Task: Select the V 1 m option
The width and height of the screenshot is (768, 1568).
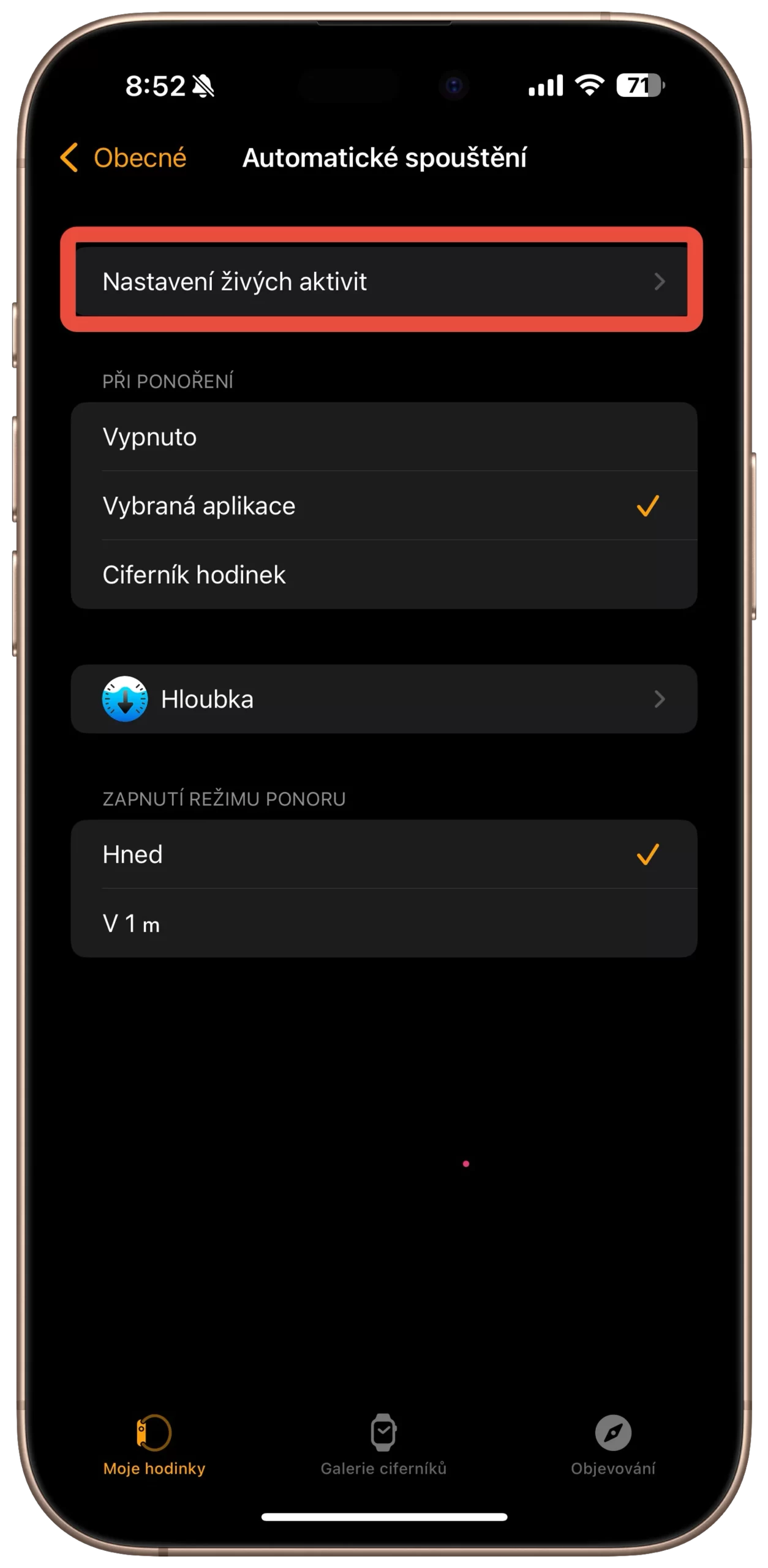Action: tap(383, 924)
